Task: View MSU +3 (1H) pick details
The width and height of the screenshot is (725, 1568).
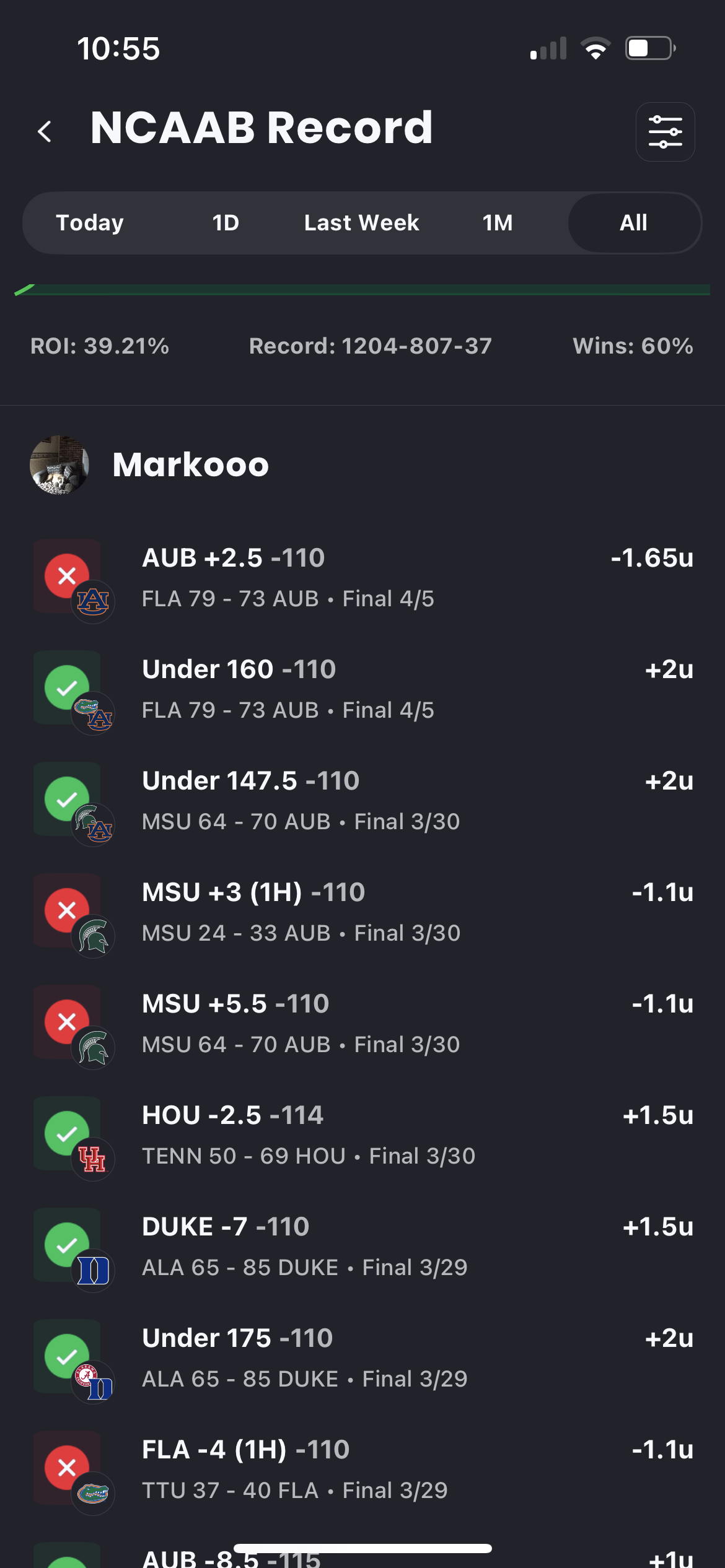Action: click(362, 912)
